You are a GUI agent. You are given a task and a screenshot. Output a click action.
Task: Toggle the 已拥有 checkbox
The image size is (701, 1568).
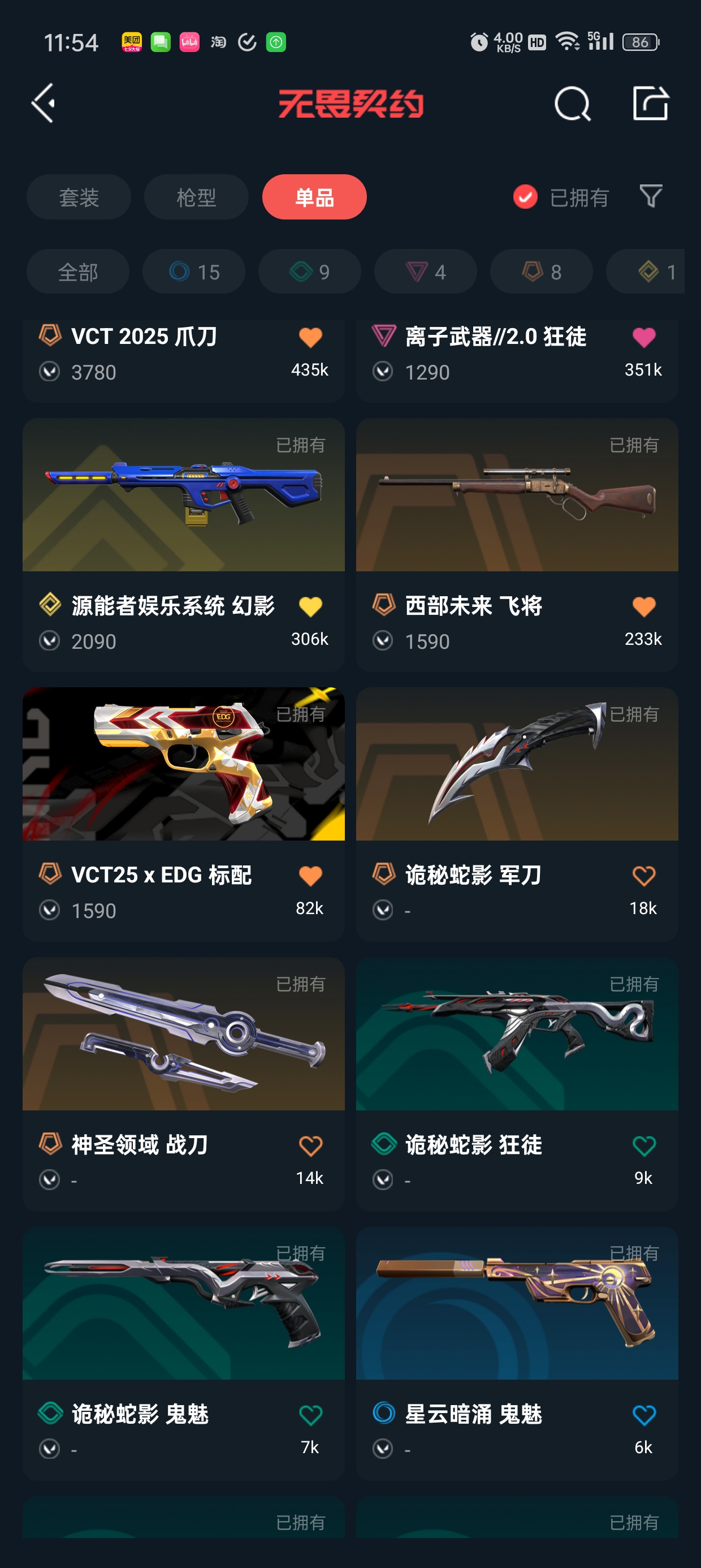coord(525,197)
